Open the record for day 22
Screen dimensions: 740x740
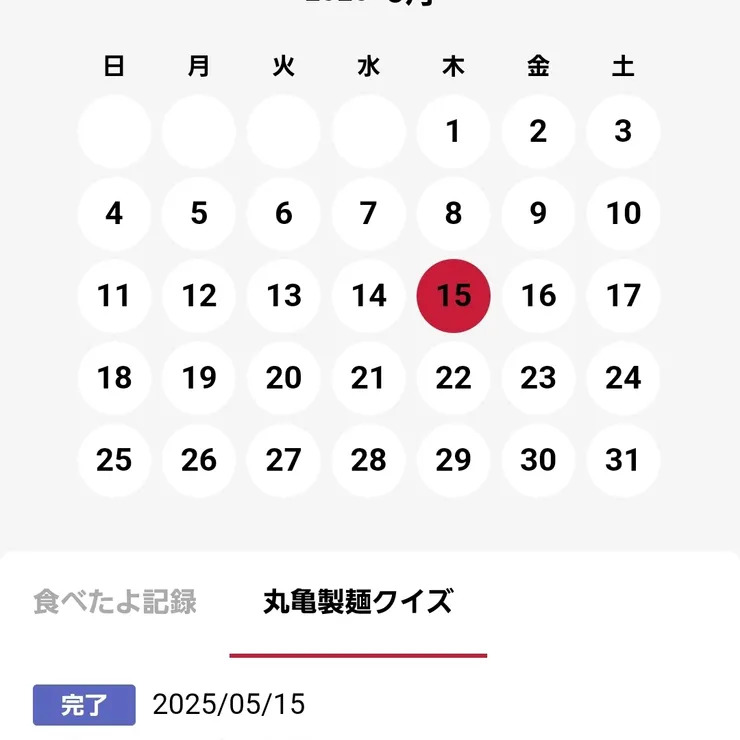453,377
